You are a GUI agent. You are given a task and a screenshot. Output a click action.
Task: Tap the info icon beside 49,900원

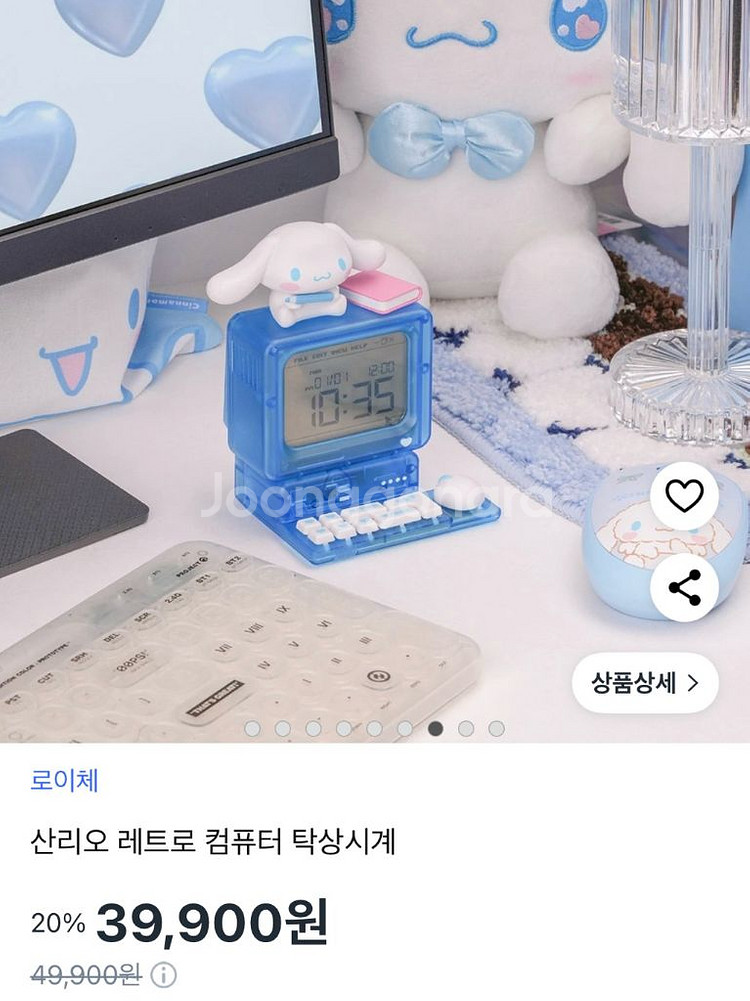(x=164, y=975)
